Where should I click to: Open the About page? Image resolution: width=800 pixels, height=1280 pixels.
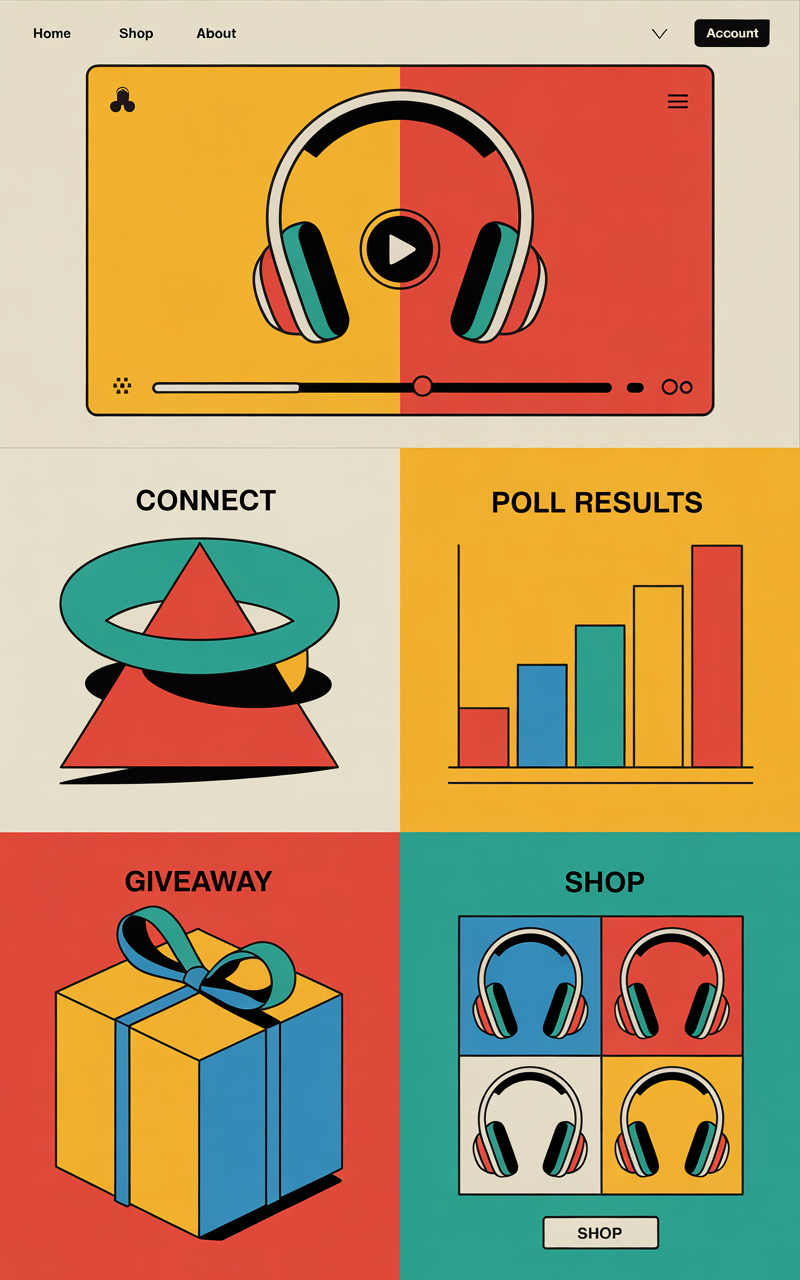click(216, 33)
